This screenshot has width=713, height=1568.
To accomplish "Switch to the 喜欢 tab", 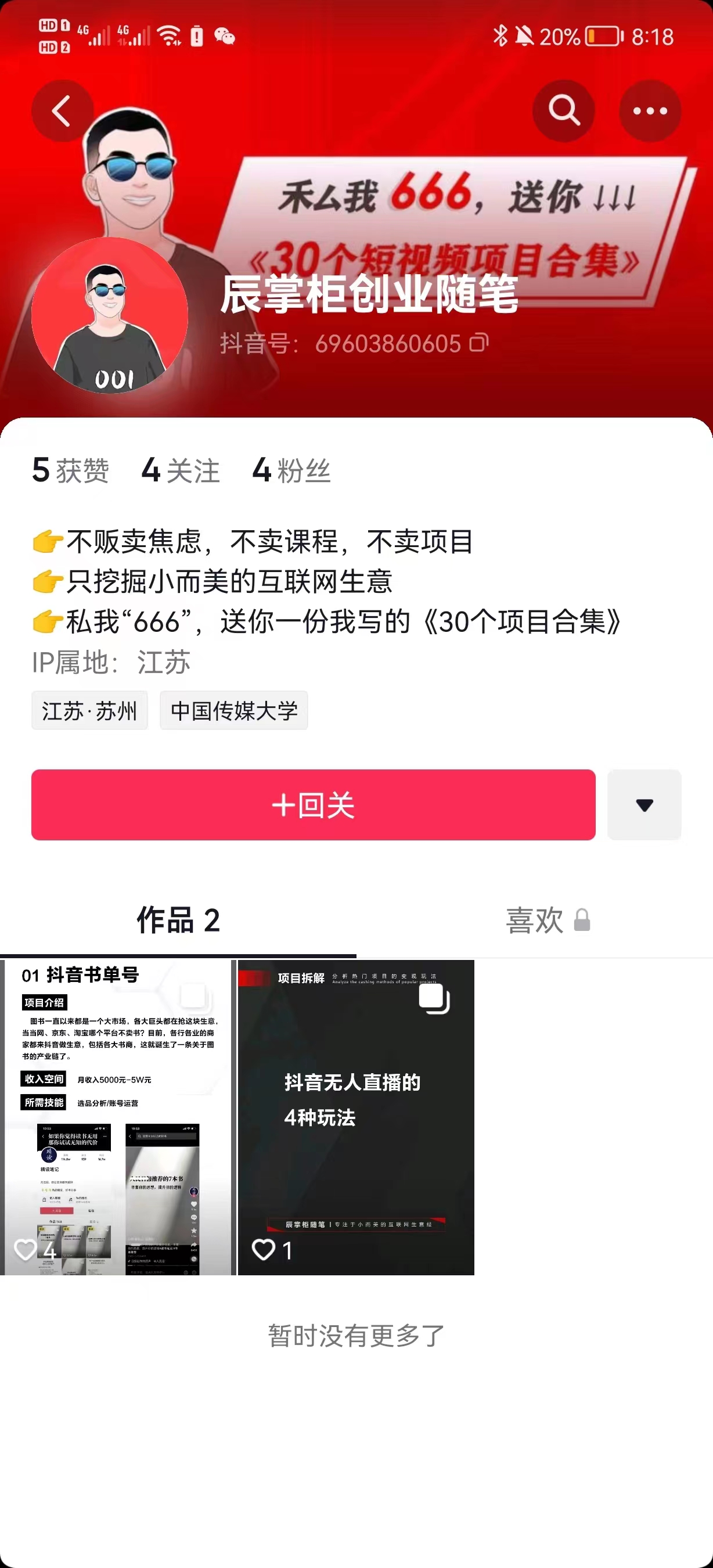I will tap(547, 920).
